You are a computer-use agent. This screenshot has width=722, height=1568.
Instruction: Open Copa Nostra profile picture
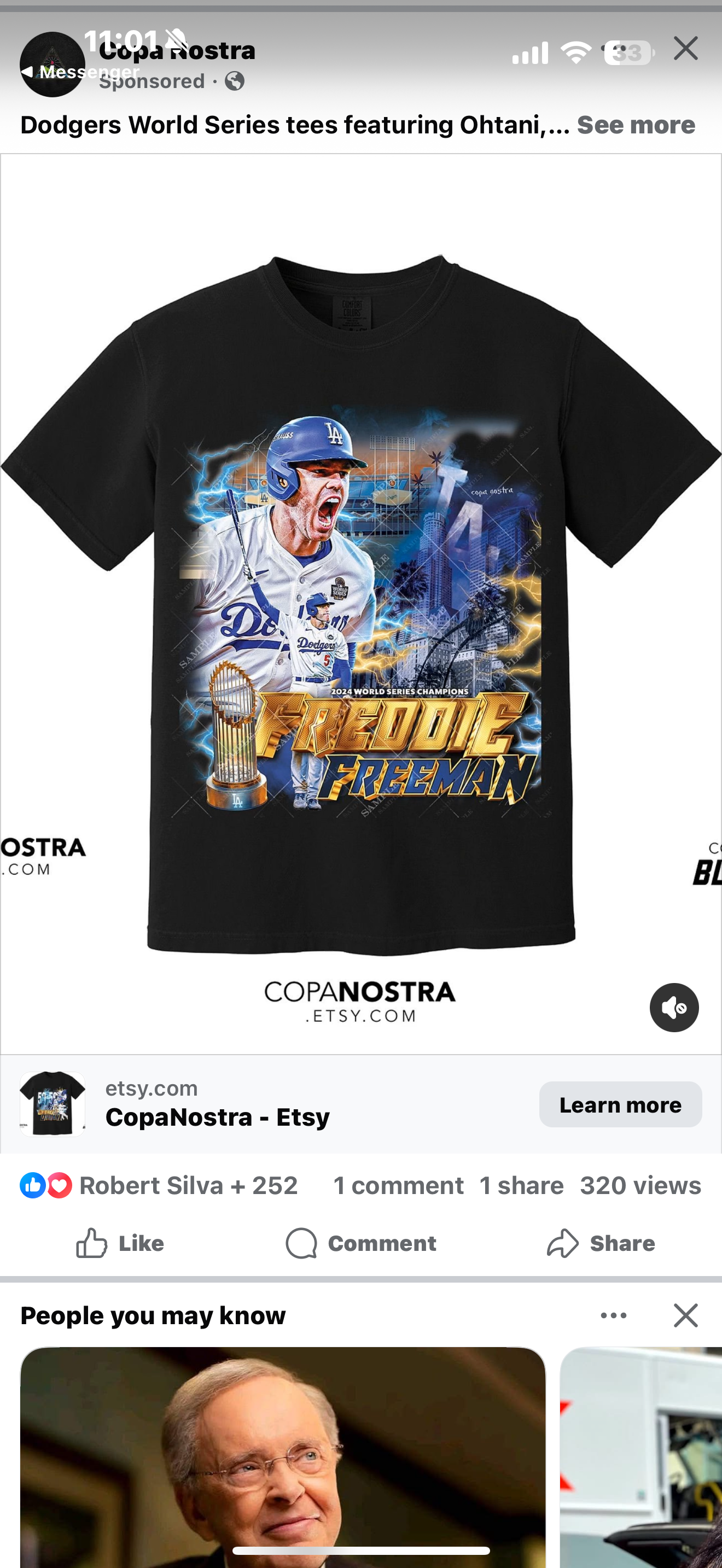point(53,65)
